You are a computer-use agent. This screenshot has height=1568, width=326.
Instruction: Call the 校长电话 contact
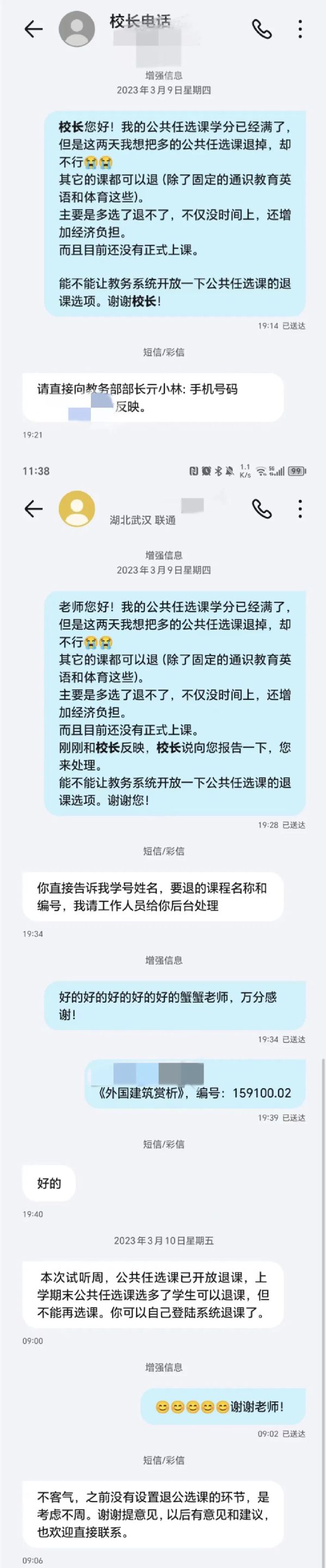coord(262,29)
